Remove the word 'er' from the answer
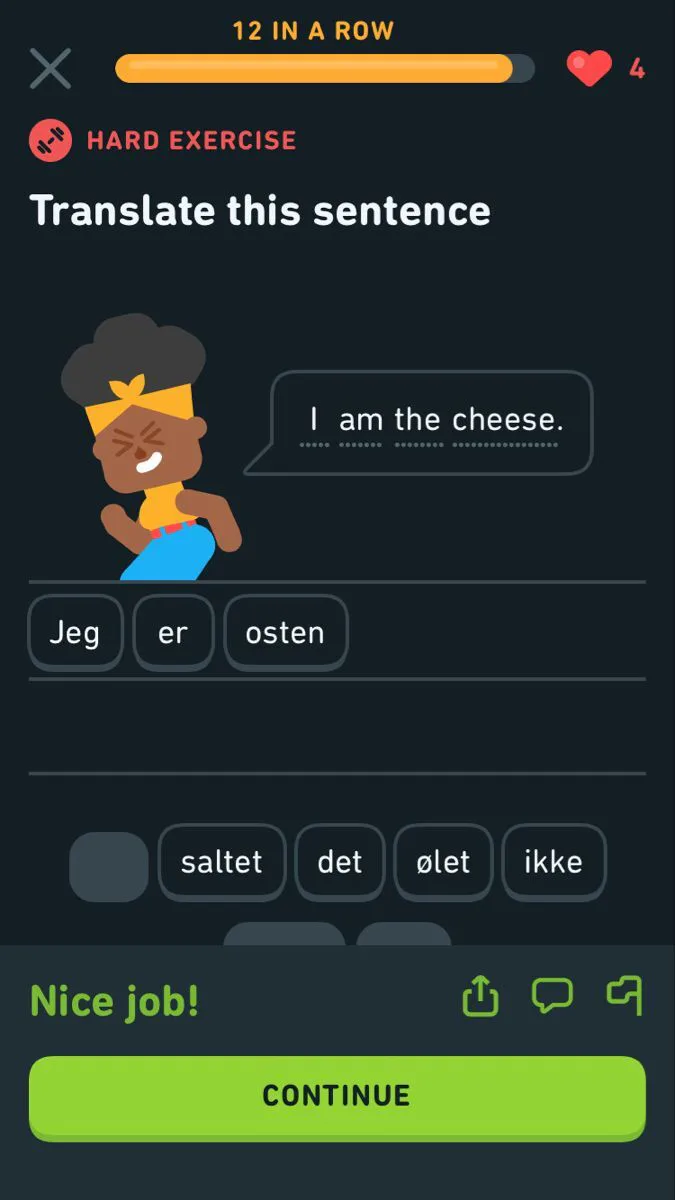 click(x=173, y=633)
